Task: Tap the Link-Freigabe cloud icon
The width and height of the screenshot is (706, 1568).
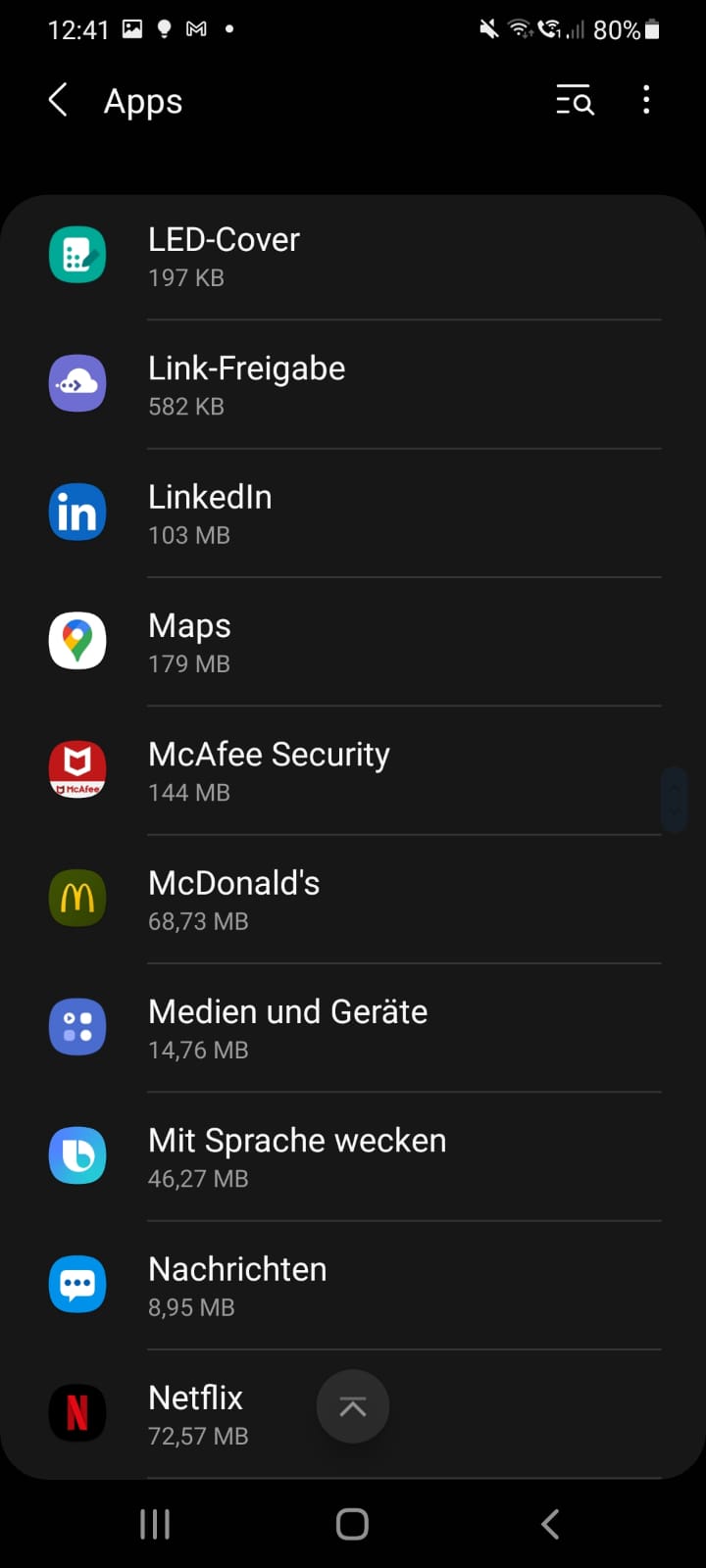Action: point(77,383)
